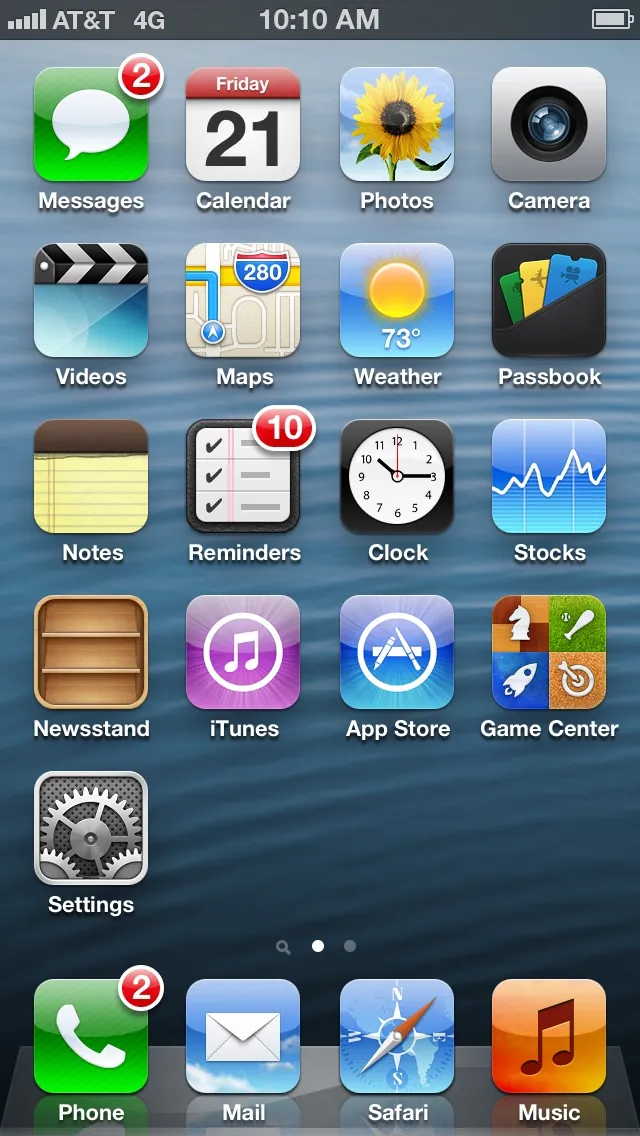Open the Videos app

click(91, 300)
